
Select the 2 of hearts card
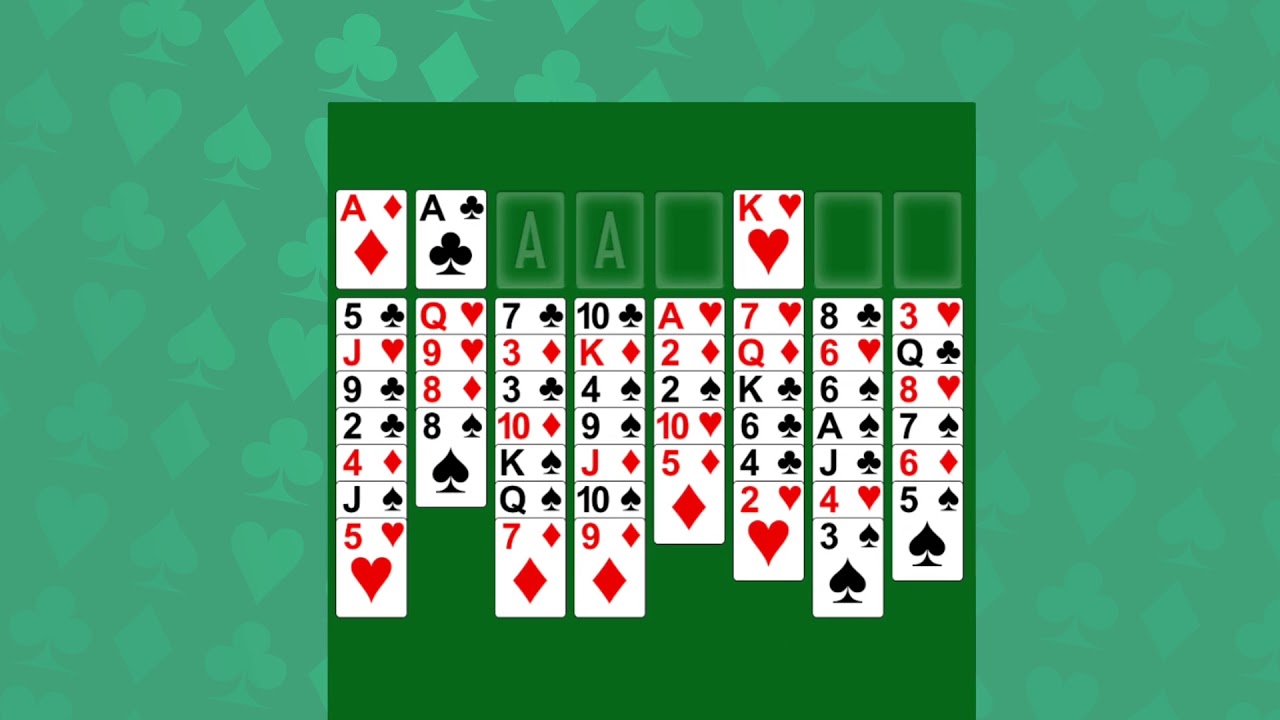768,531
